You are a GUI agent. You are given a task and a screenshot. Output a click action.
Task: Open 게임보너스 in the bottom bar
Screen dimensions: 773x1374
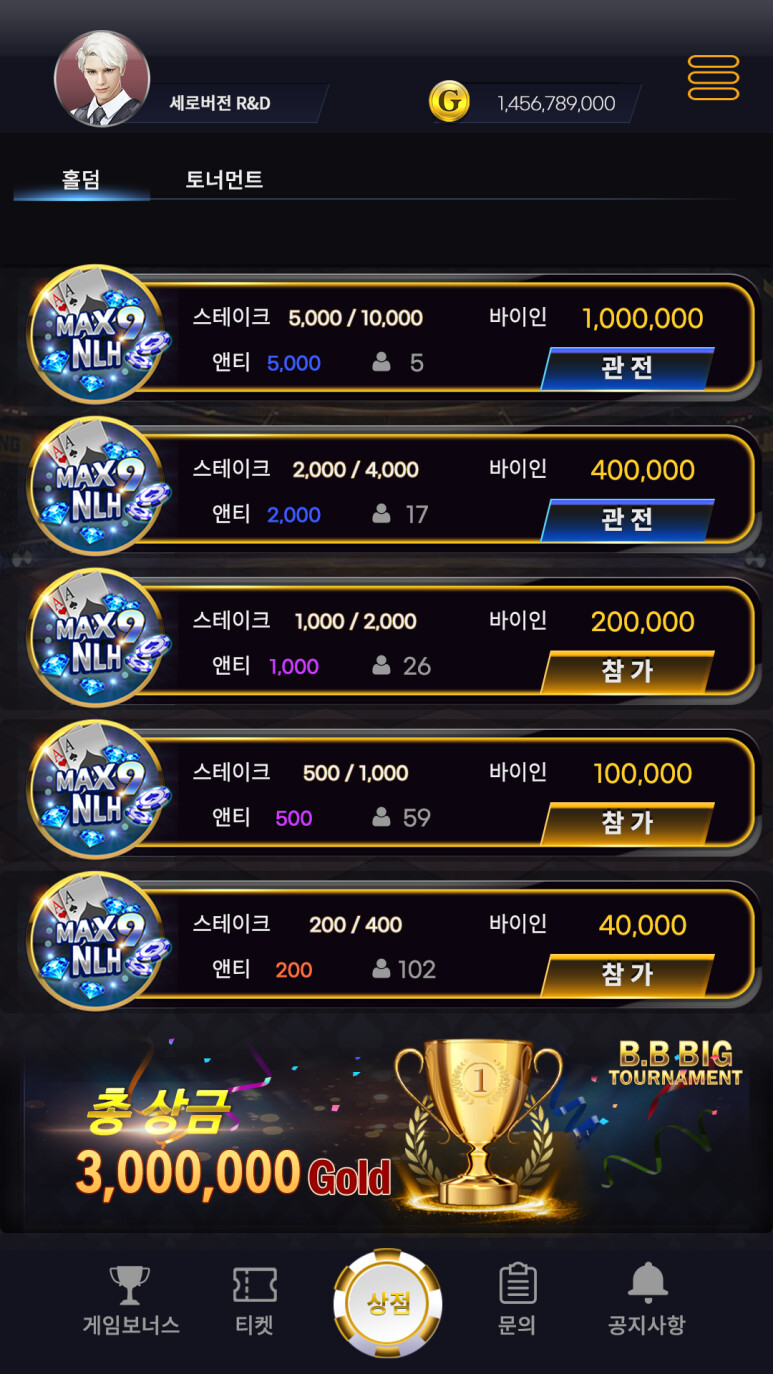coord(130,1300)
